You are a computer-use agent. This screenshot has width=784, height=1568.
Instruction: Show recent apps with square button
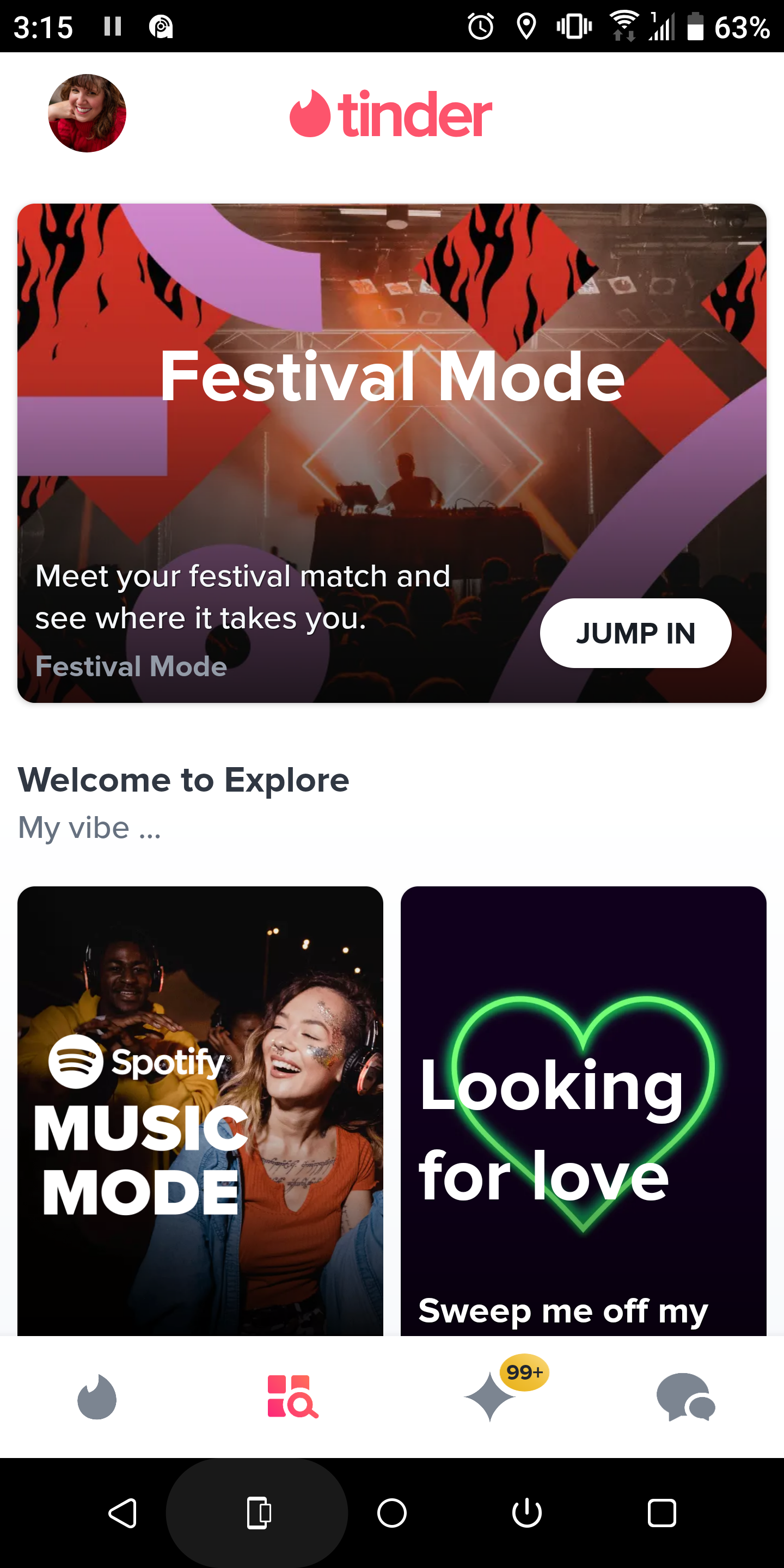point(661,1513)
